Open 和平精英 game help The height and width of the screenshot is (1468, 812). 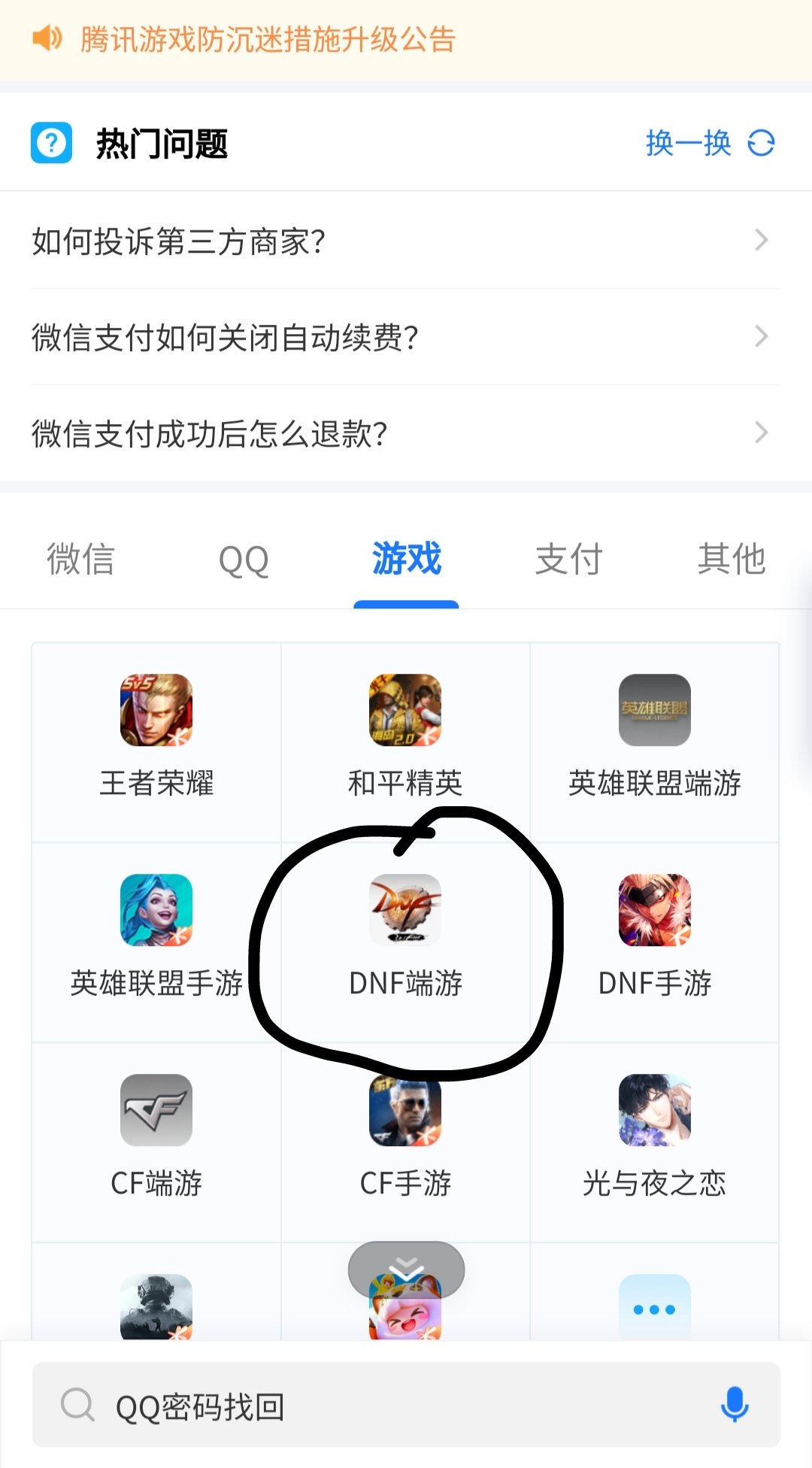pyautogui.click(x=405, y=742)
